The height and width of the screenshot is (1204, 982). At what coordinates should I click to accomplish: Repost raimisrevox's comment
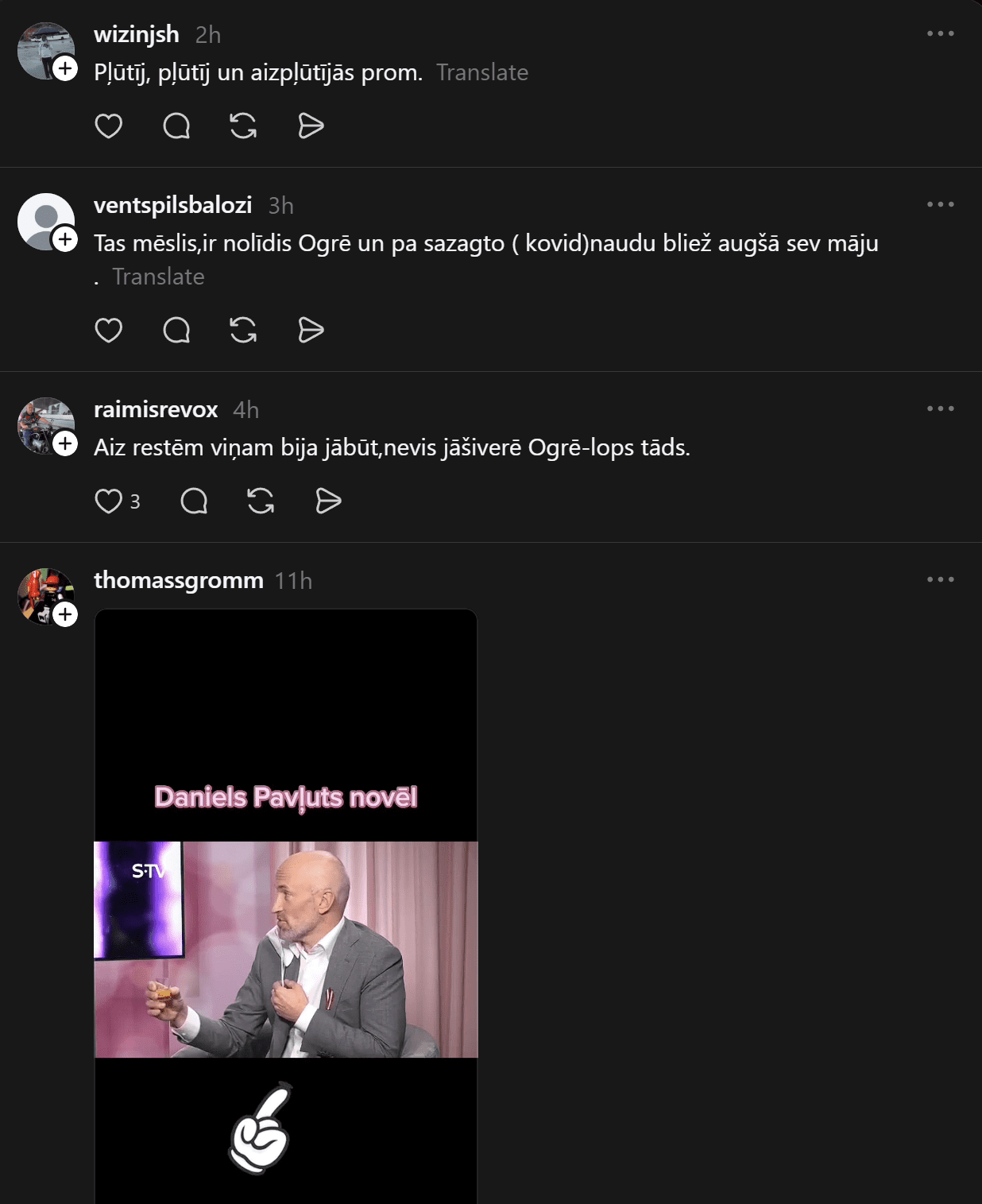point(261,501)
